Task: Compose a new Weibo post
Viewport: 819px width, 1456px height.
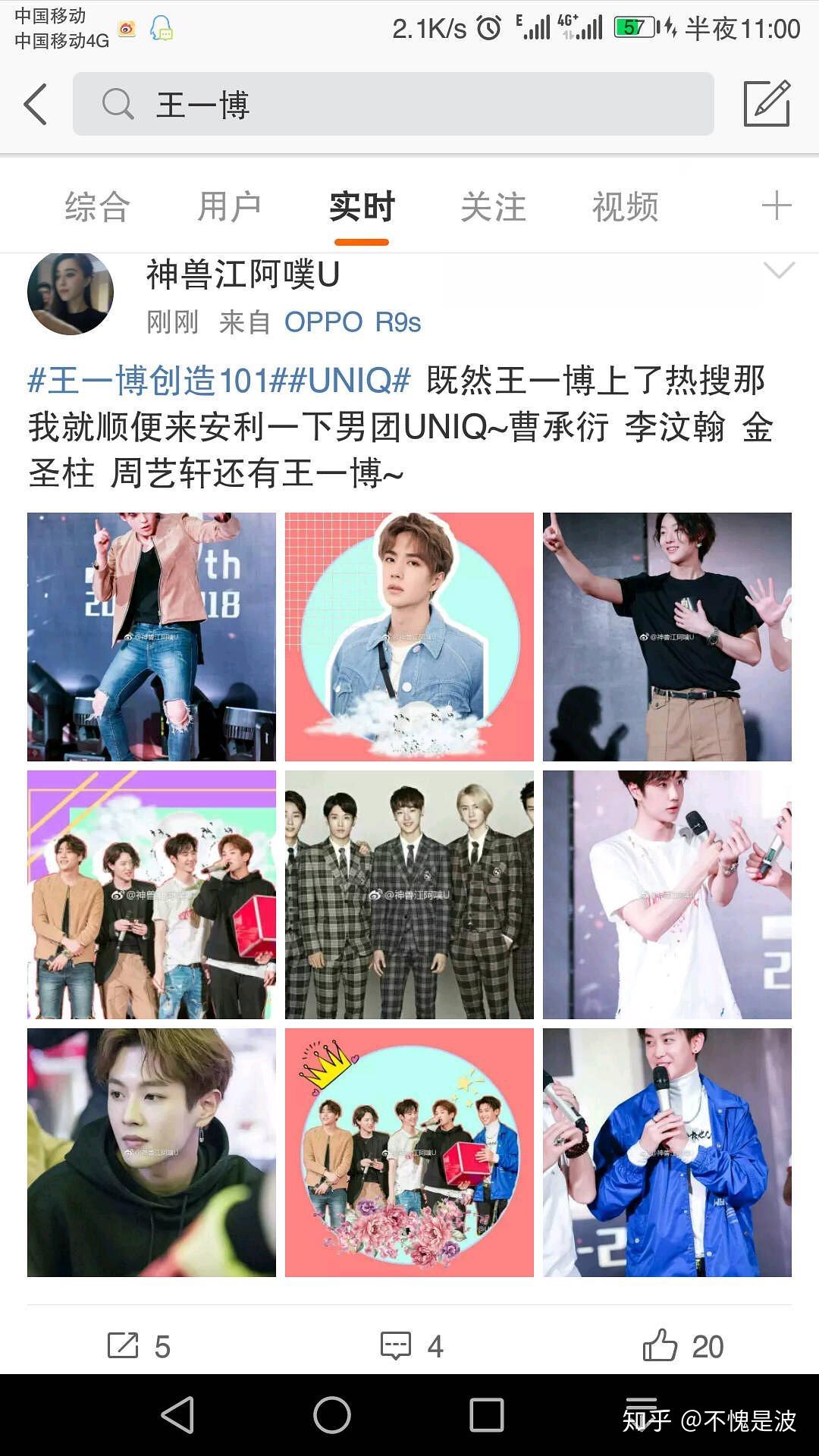Action: tap(767, 104)
